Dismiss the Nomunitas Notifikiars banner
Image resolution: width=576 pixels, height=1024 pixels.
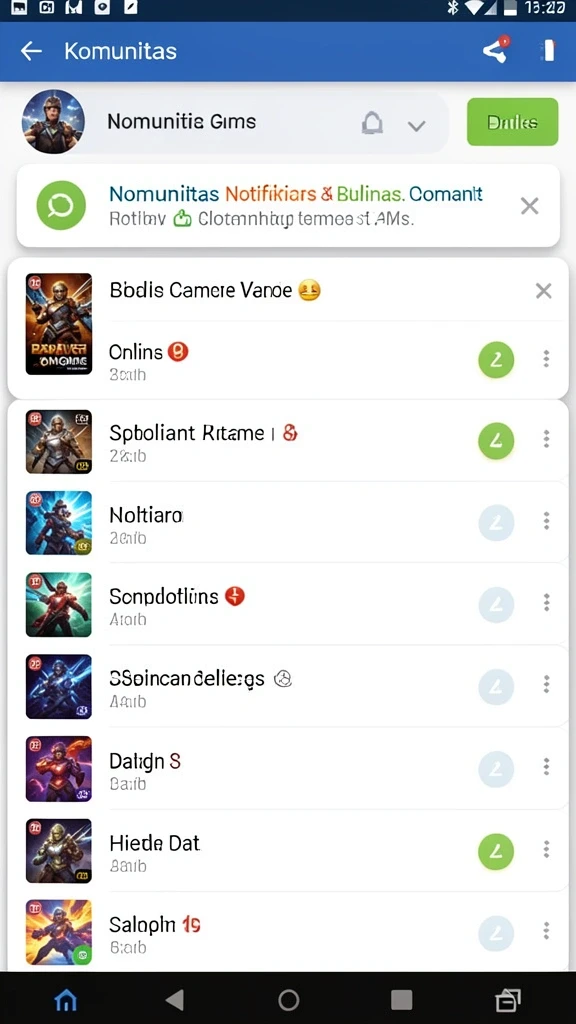(529, 206)
